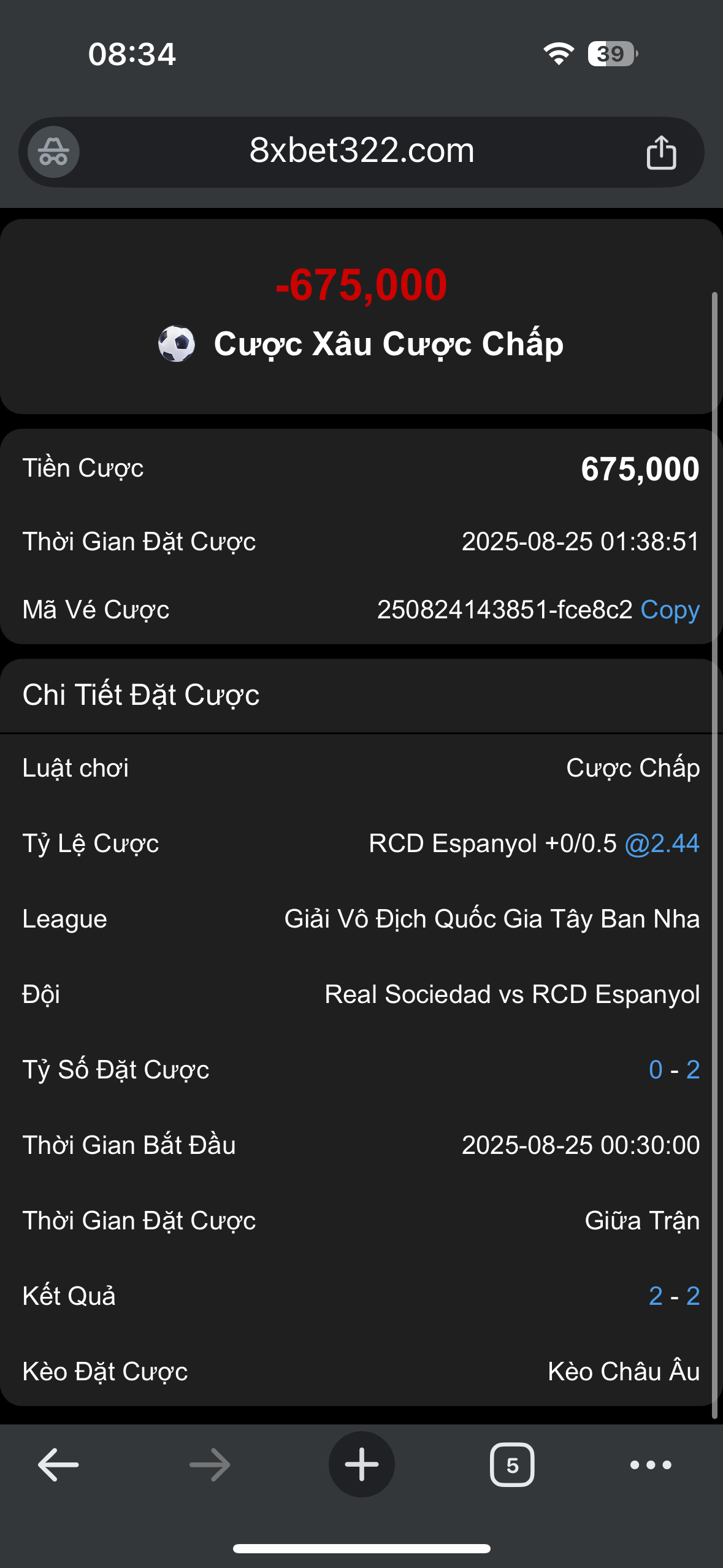Open the incognito icon in the address bar
Image resolution: width=723 pixels, height=1568 pixels.
(x=54, y=152)
